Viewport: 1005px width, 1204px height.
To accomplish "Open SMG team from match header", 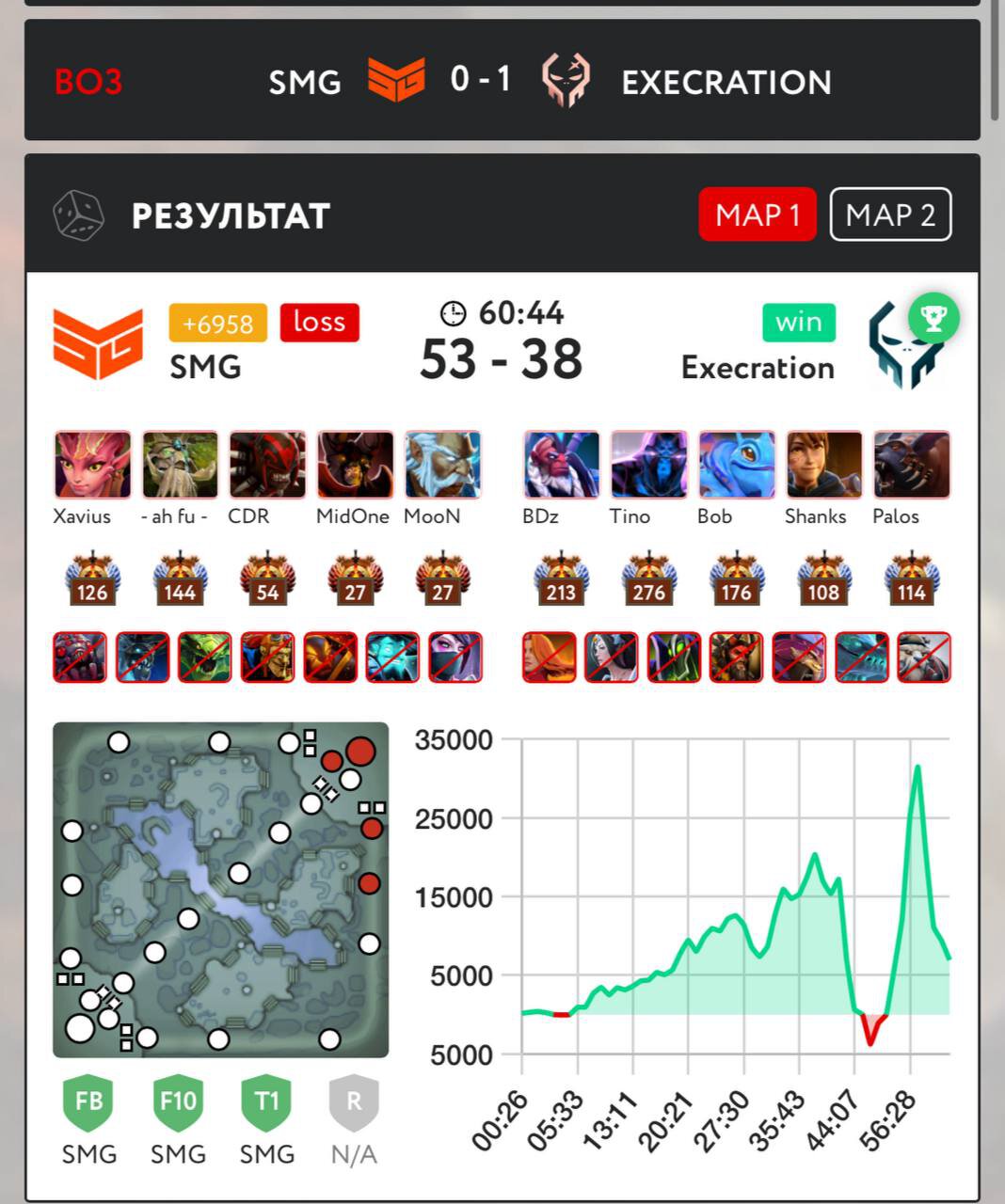I will (305, 82).
